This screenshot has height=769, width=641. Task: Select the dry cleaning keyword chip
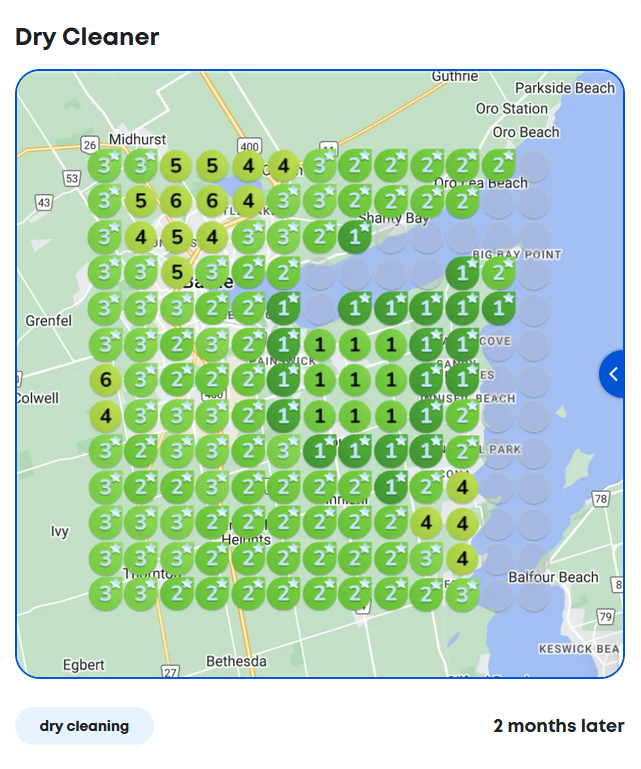point(85,726)
